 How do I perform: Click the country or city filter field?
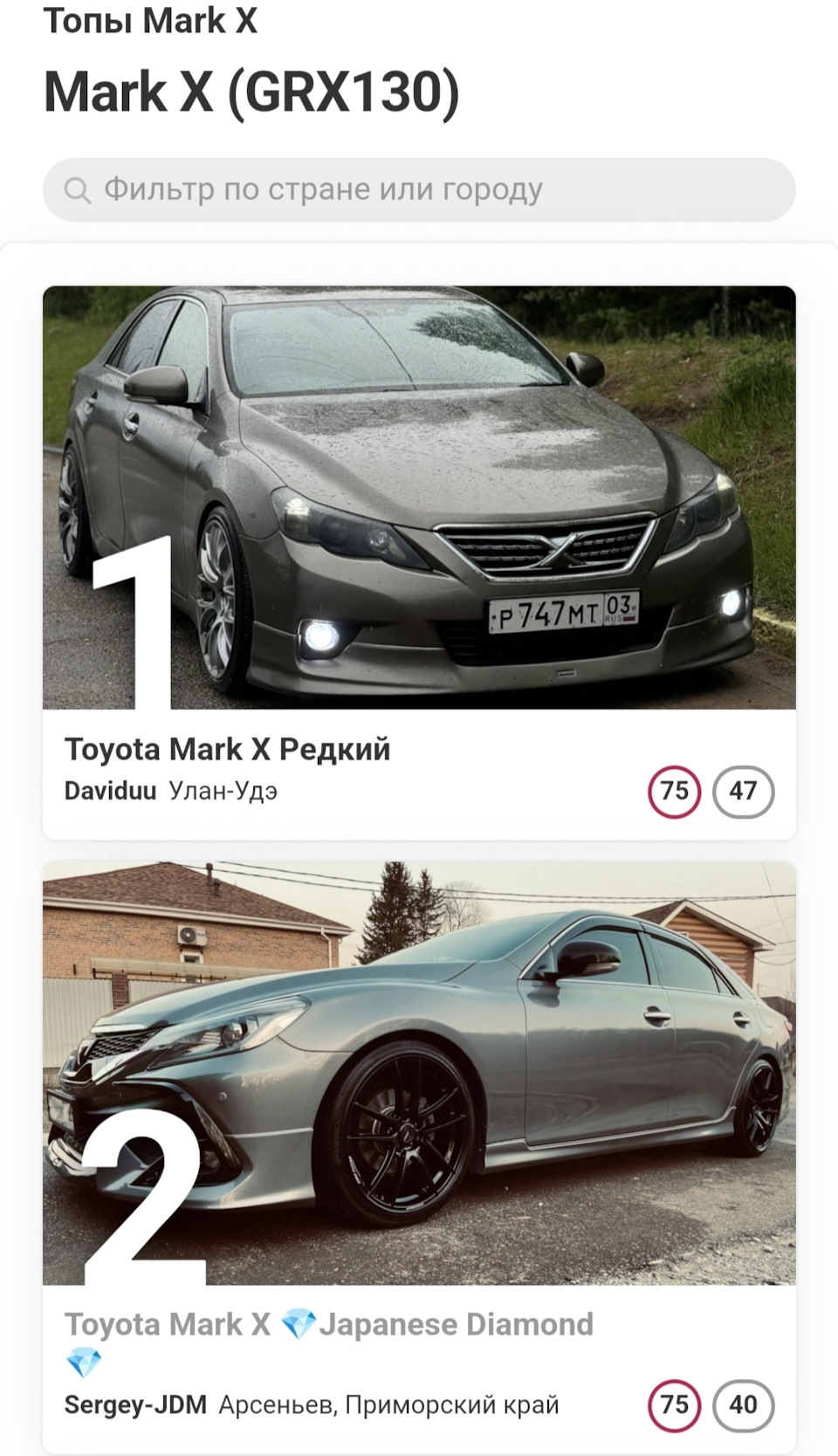coord(419,187)
